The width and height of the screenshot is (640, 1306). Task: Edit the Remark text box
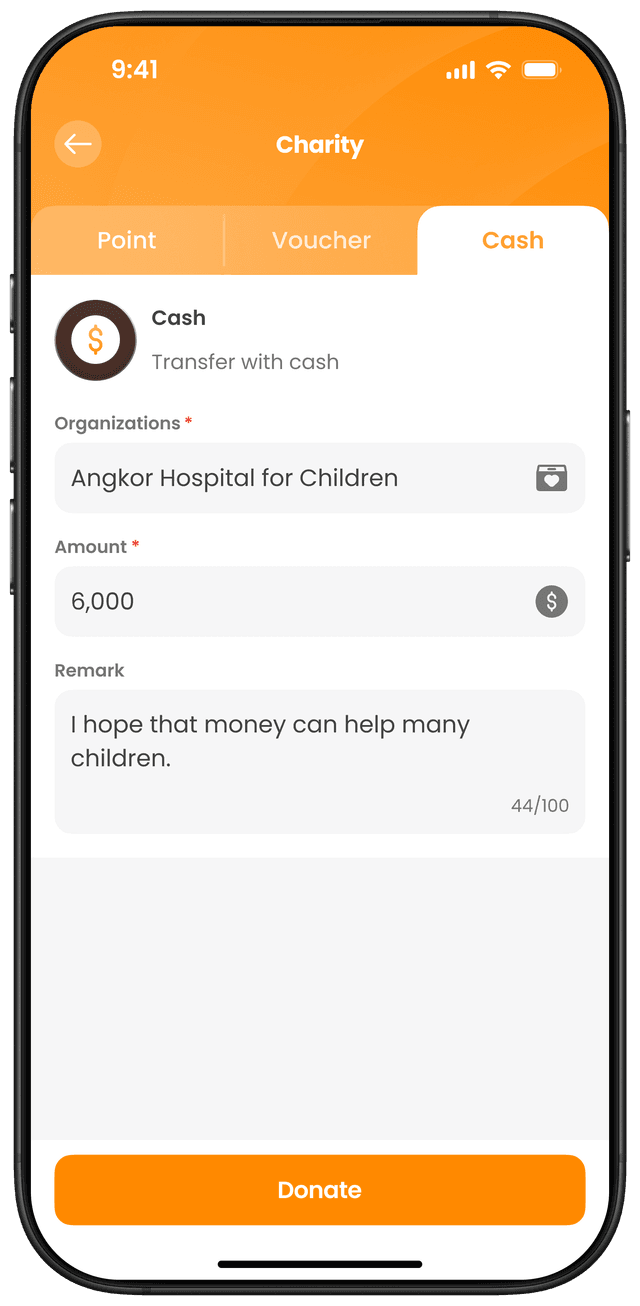tap(319, 760)
